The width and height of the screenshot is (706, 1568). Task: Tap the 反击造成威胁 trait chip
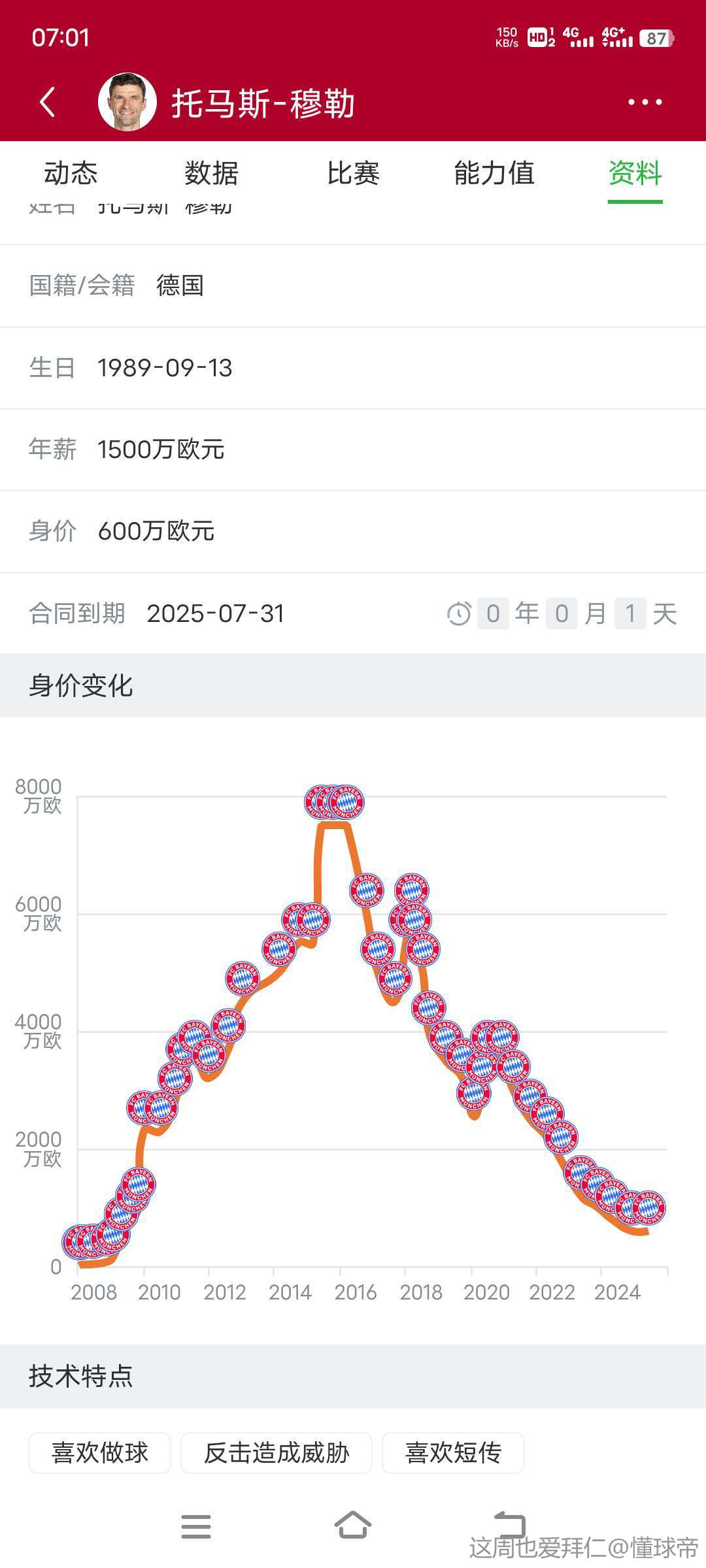click(277, 1453)
